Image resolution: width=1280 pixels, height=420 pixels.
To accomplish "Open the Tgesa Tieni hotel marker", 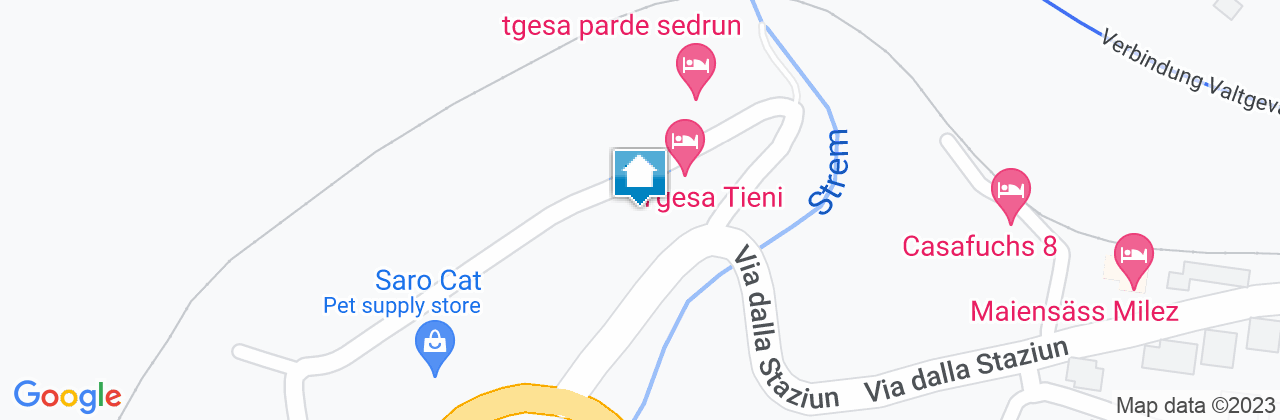I will coord(685,141).
